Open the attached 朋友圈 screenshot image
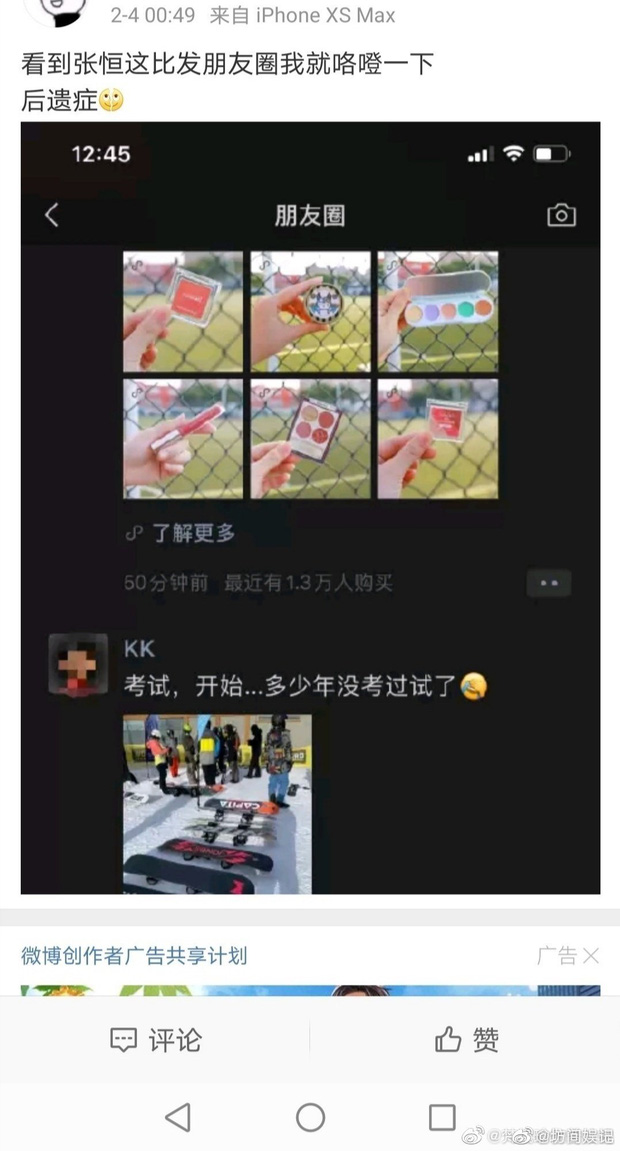620x1151 pixels. coord(310,508)
